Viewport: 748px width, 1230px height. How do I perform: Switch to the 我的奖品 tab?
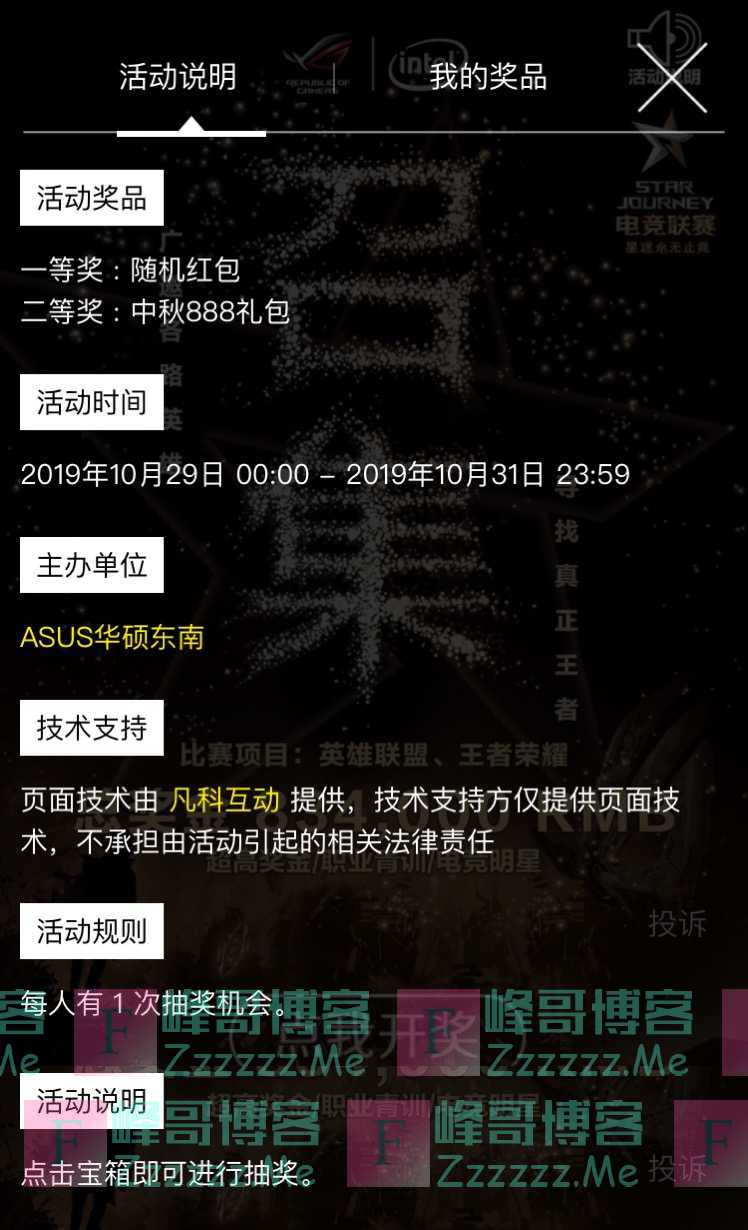pos(488,77)
